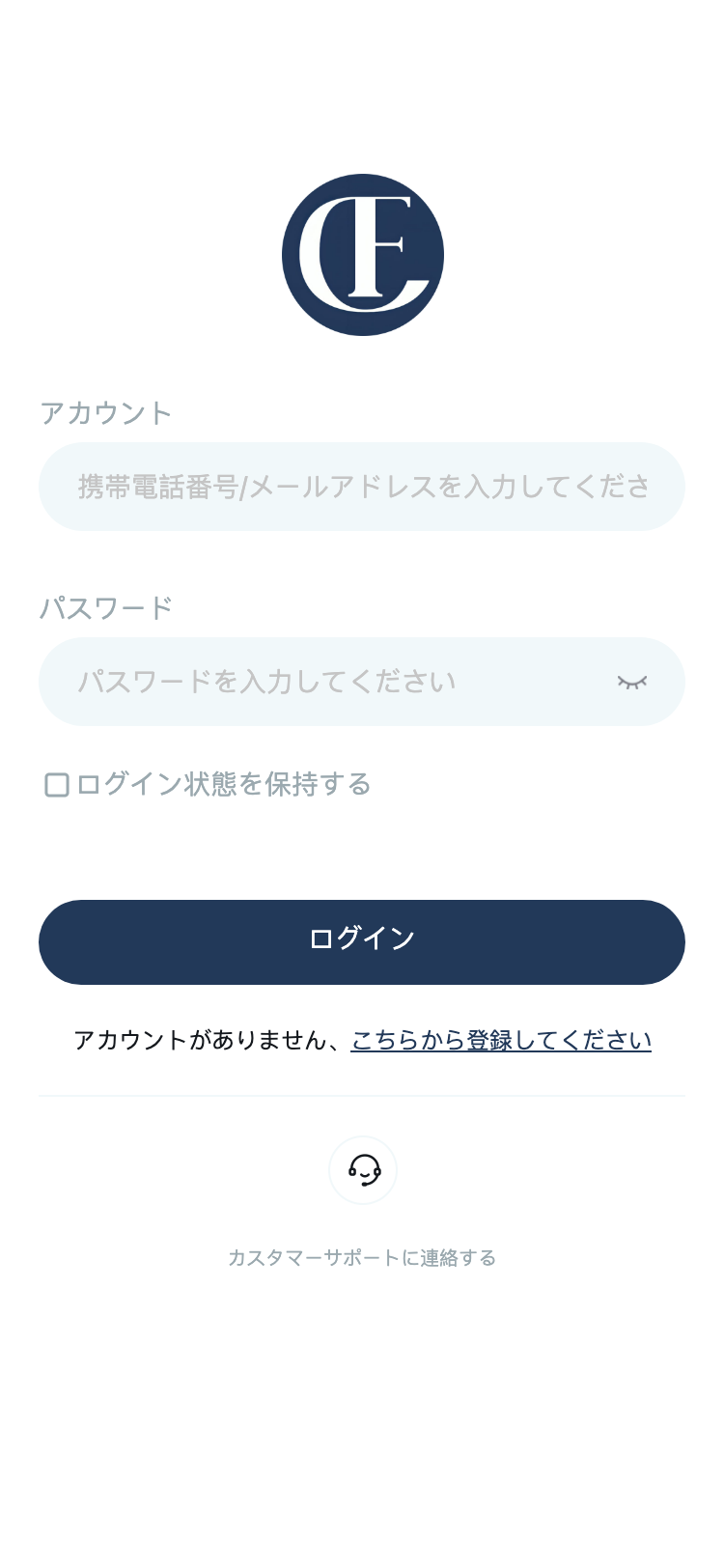Check the keep-me-logged-in option
Viewport: 724px width, 1568px height.
(x=57, y=785)
